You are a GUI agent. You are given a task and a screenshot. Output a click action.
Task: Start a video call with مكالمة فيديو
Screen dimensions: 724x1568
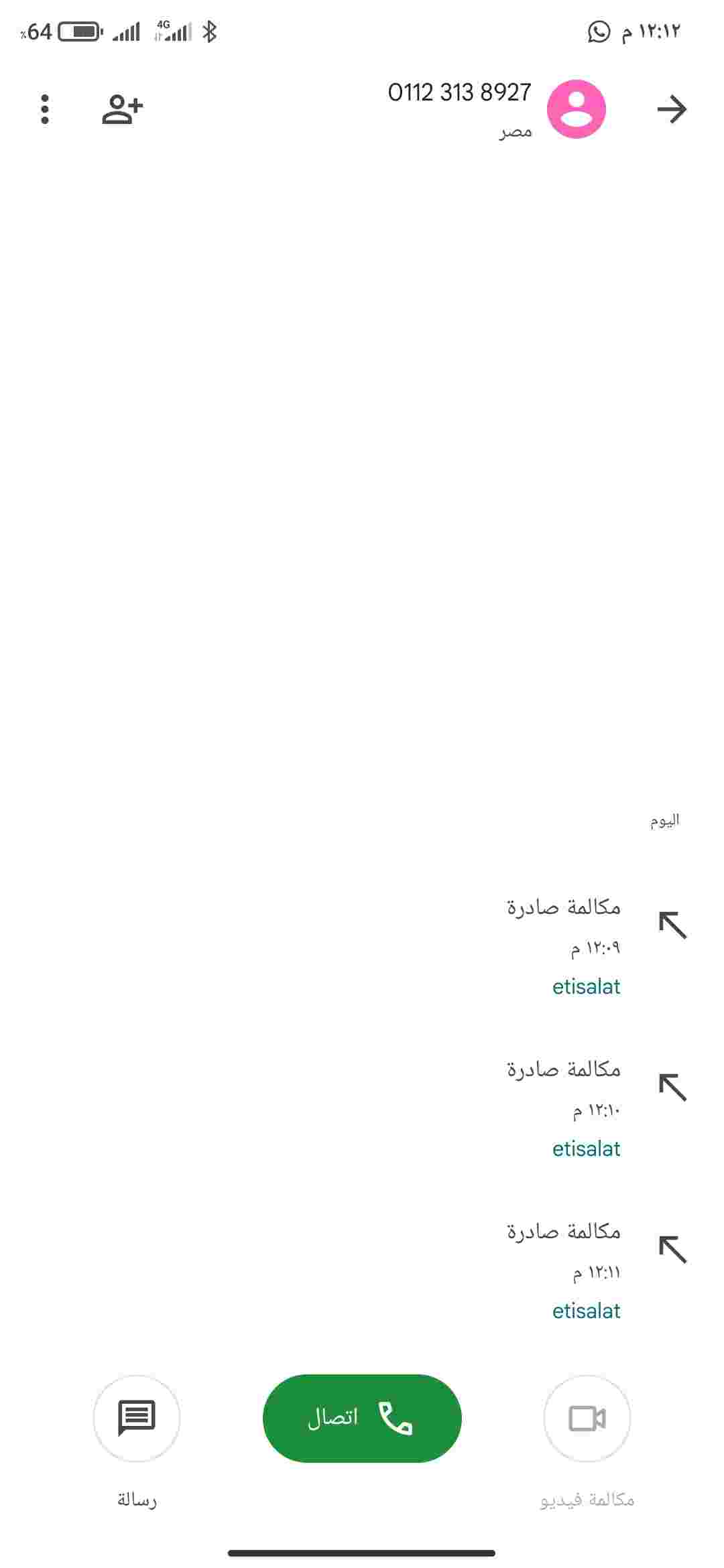(587, 1418)
